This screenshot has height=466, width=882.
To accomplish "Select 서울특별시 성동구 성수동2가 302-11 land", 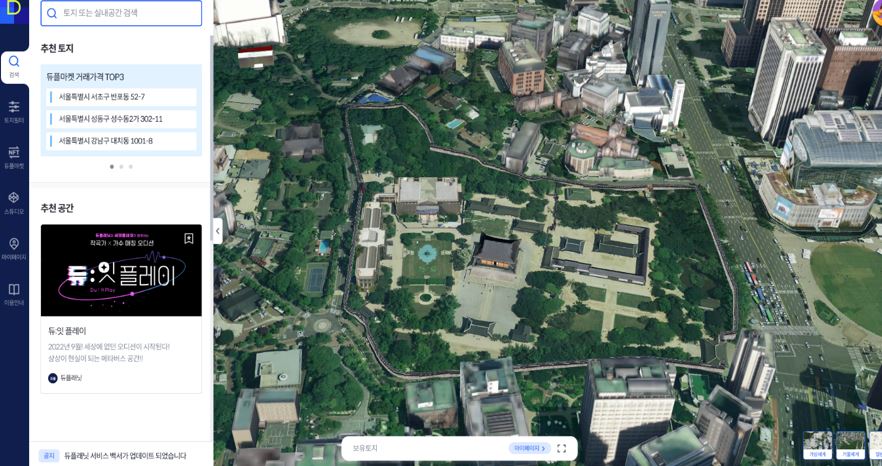I will [122, 119].
